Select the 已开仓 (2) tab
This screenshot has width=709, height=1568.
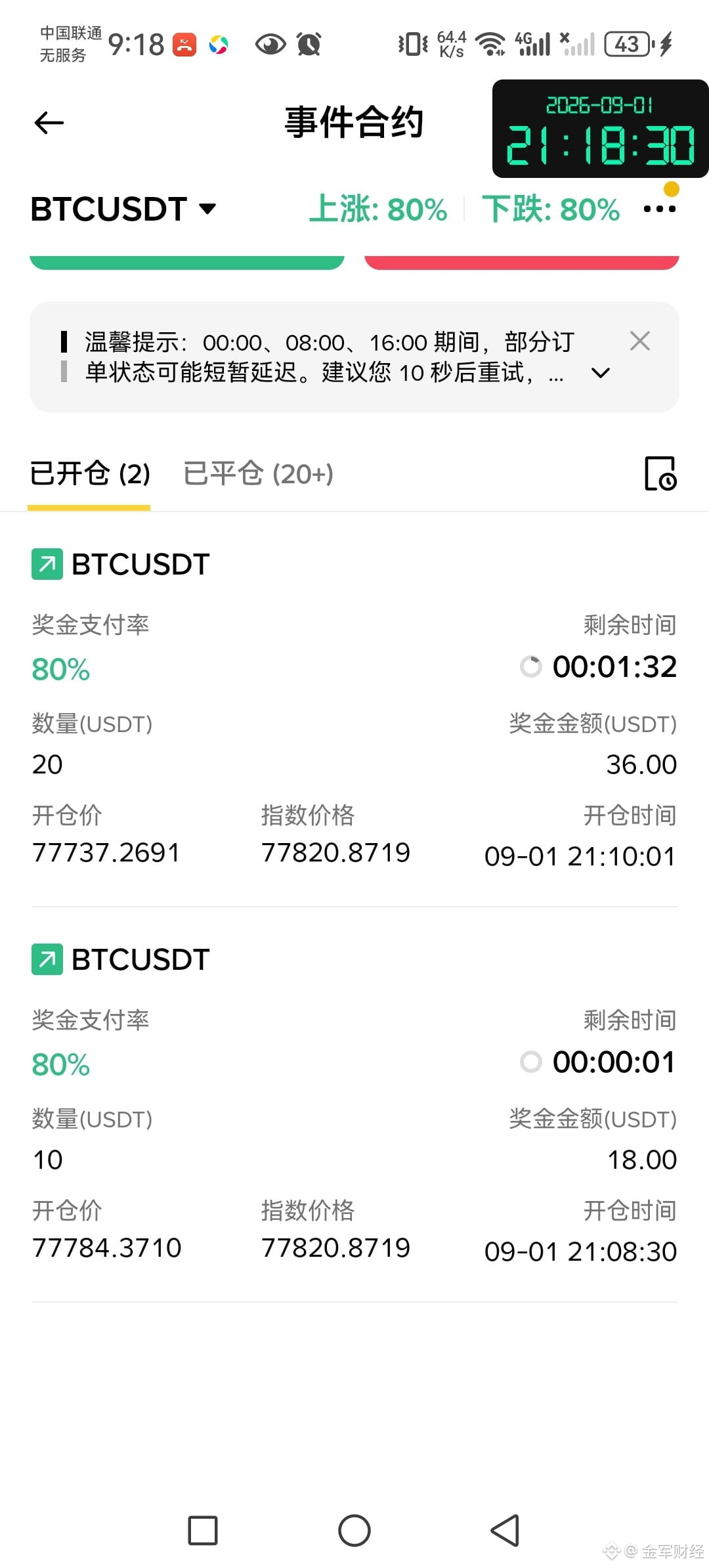(x=90, y=473)
